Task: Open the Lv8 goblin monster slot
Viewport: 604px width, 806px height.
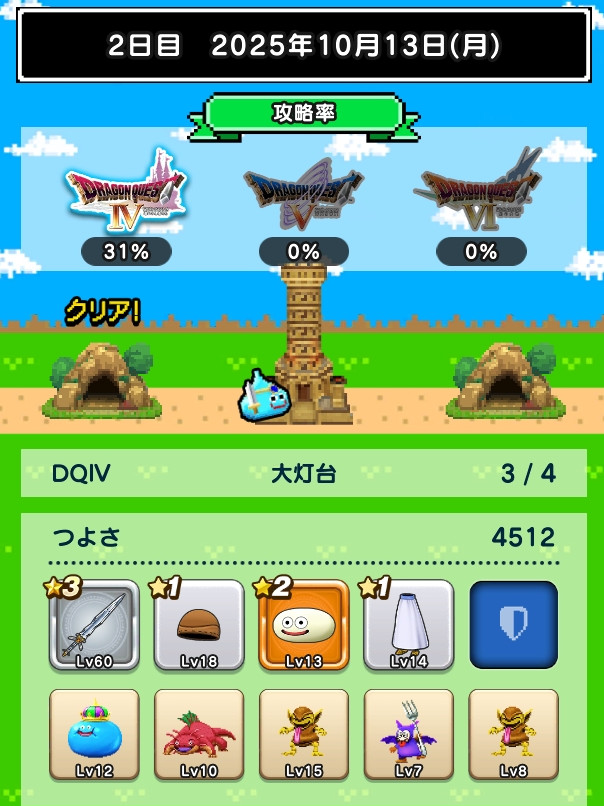Action: pos(514,735)
